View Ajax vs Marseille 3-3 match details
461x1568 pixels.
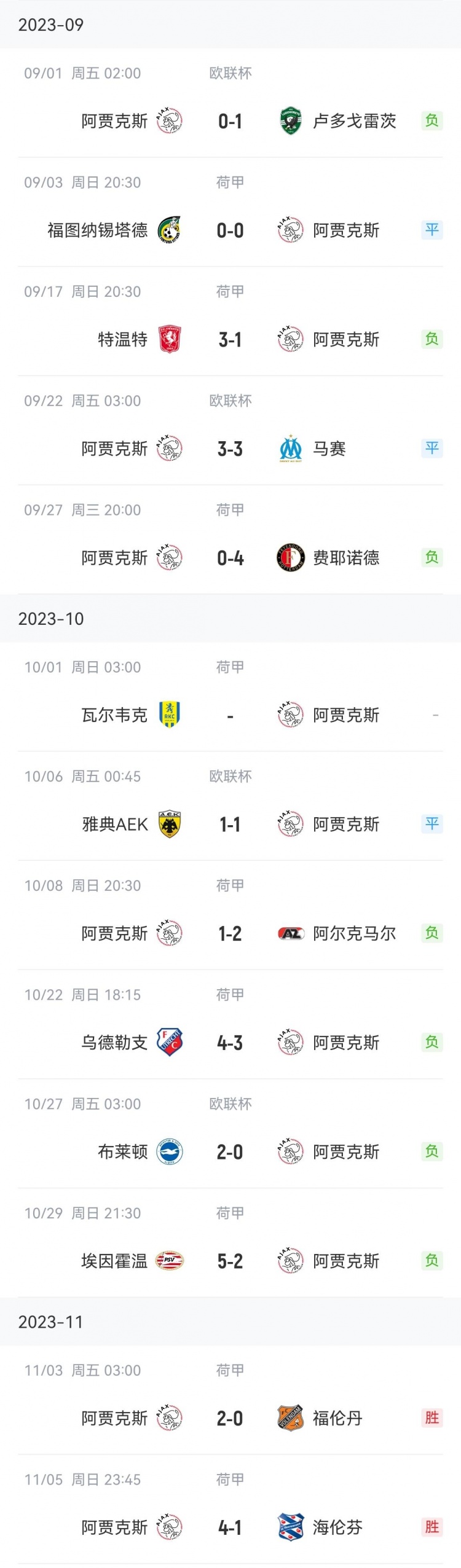coord(230,449)
